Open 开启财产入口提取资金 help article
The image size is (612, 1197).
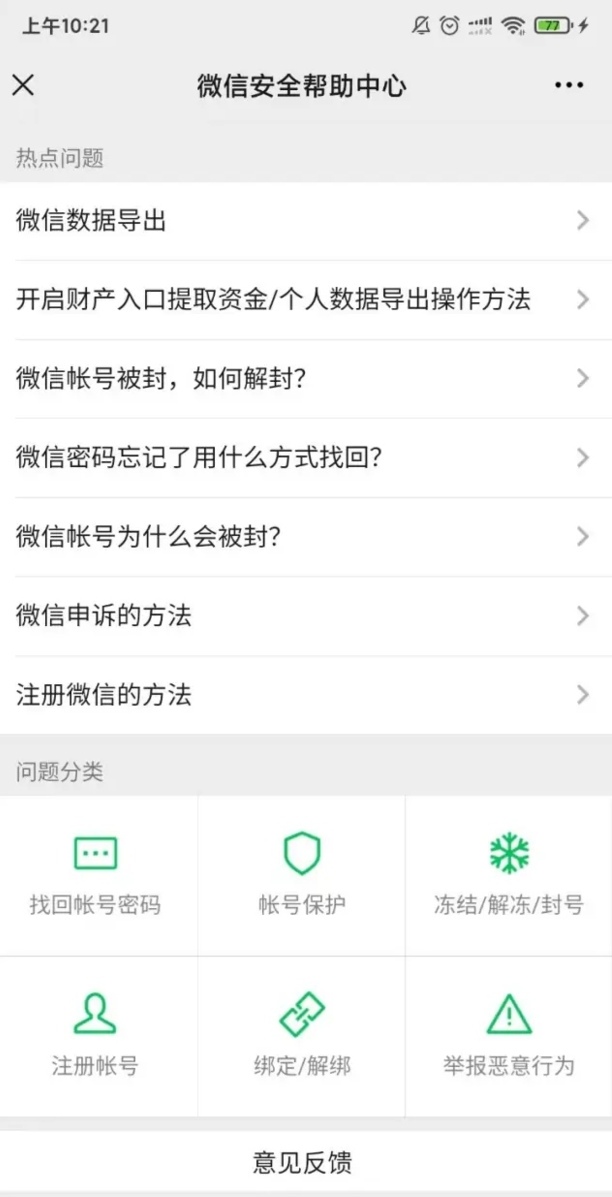point(305,299)
